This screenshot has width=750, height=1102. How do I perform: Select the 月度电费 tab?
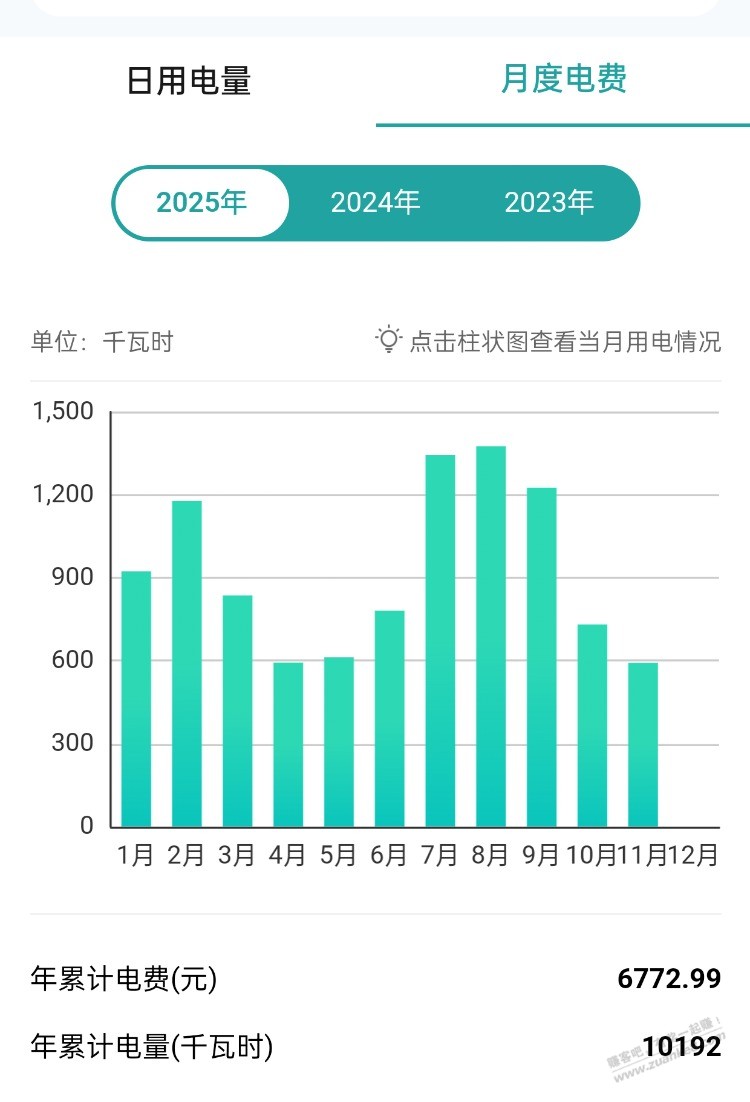(x=563, y=79)
